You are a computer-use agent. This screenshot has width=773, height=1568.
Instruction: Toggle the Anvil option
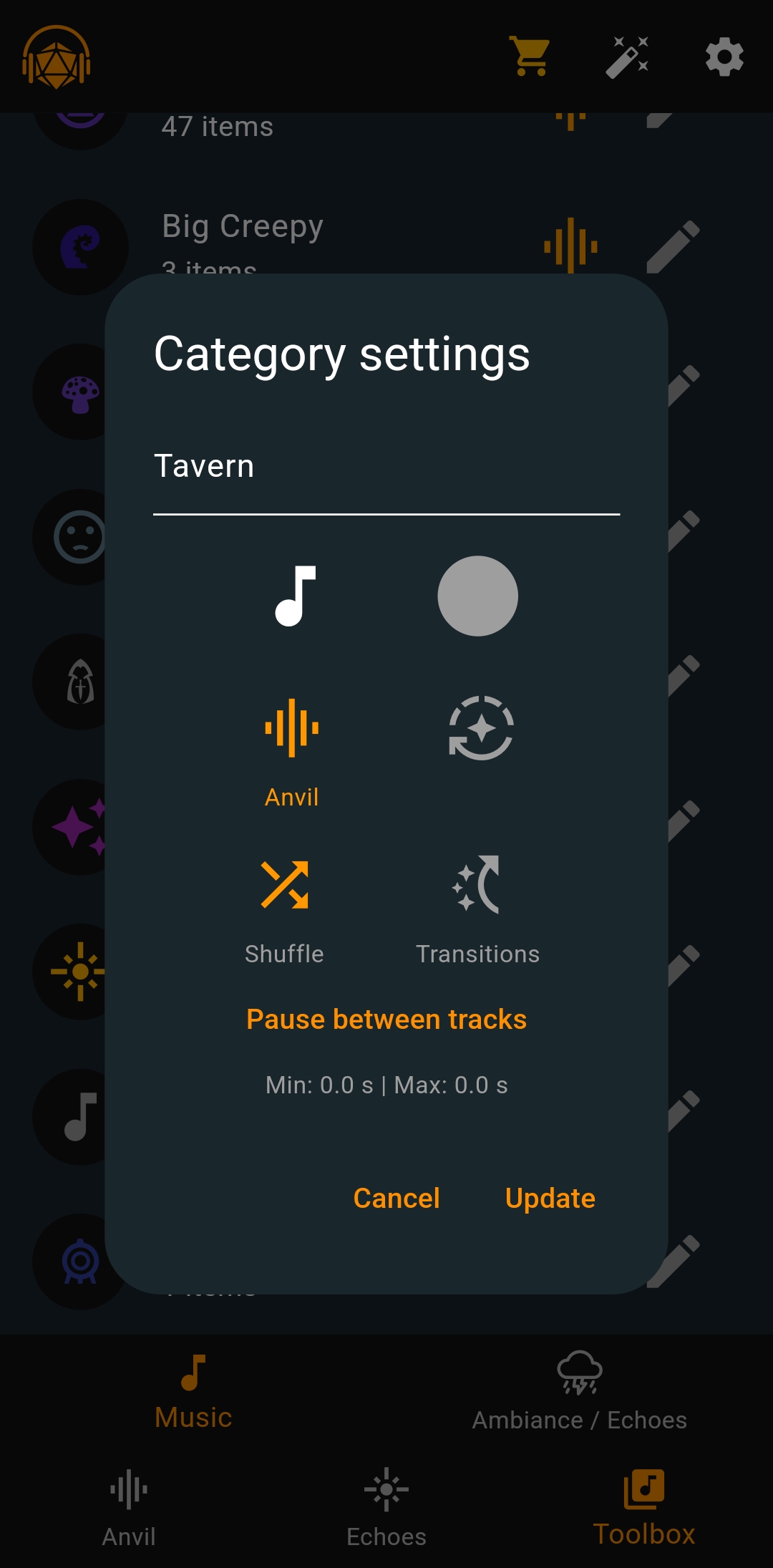coord(291,752)
